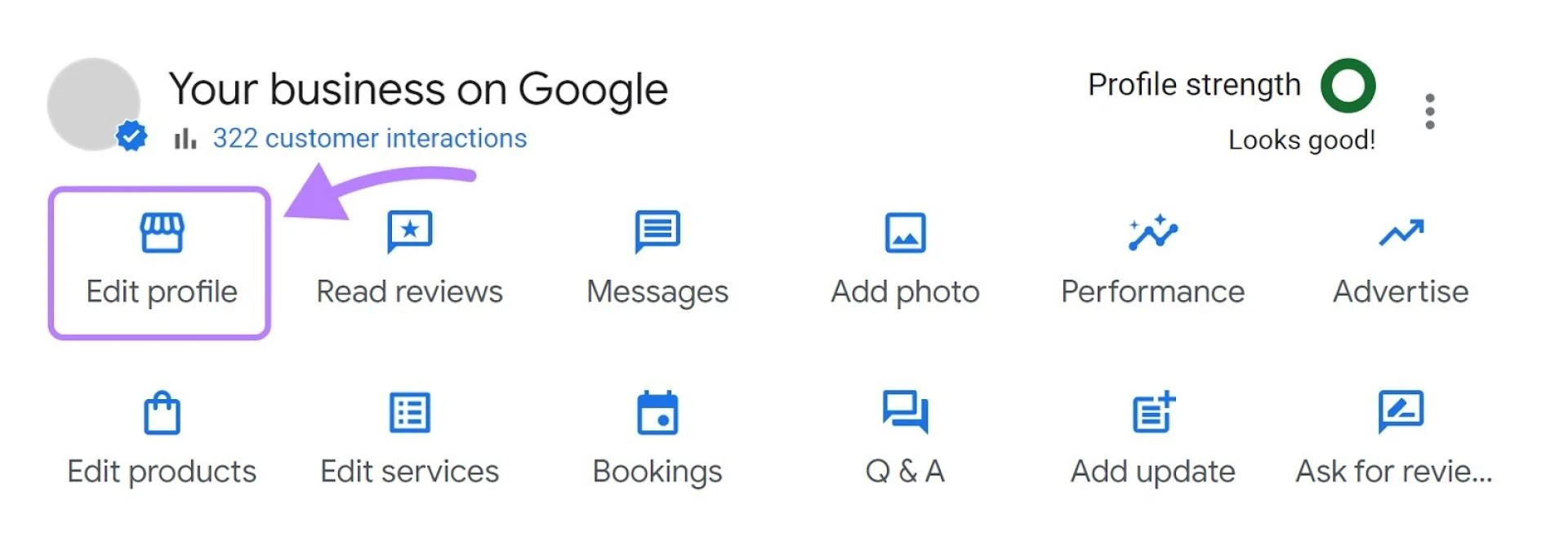Open Read reviews
This screenshot has height=542, width=1568.
(409, 261)
